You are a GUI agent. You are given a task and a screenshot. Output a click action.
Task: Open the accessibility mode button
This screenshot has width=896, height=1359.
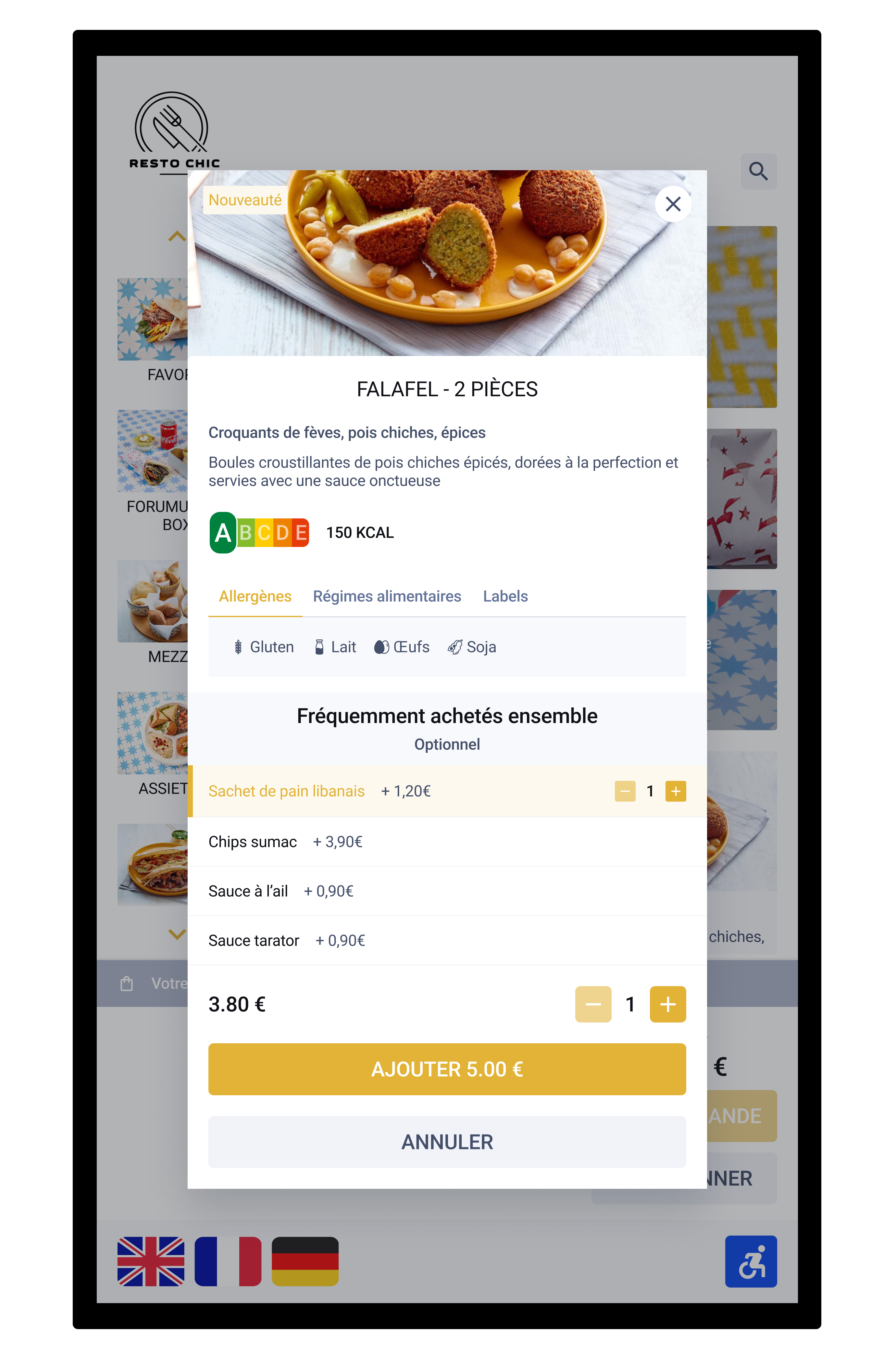pyautogui.click(x=750, y=1261)
